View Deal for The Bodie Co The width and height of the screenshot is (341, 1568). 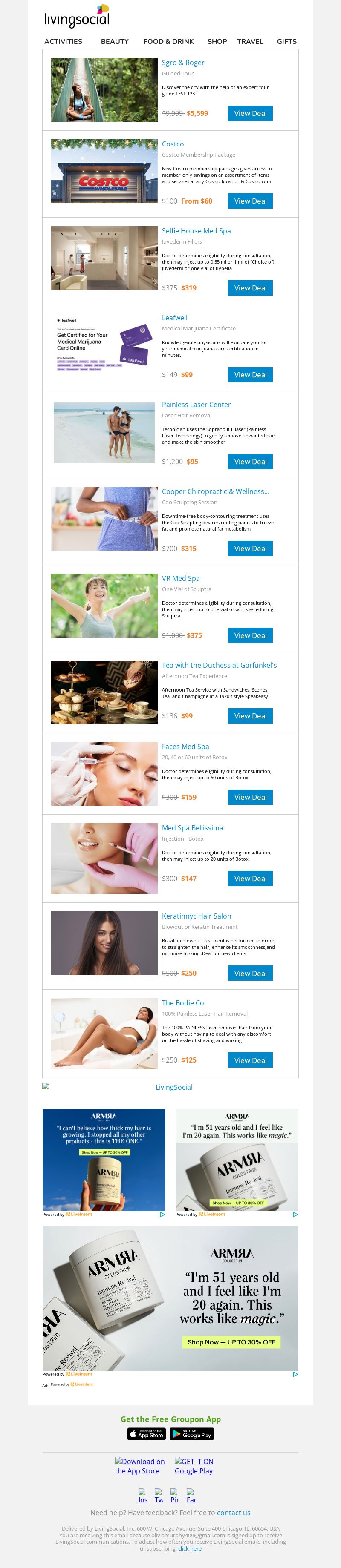click(250, 1060)
